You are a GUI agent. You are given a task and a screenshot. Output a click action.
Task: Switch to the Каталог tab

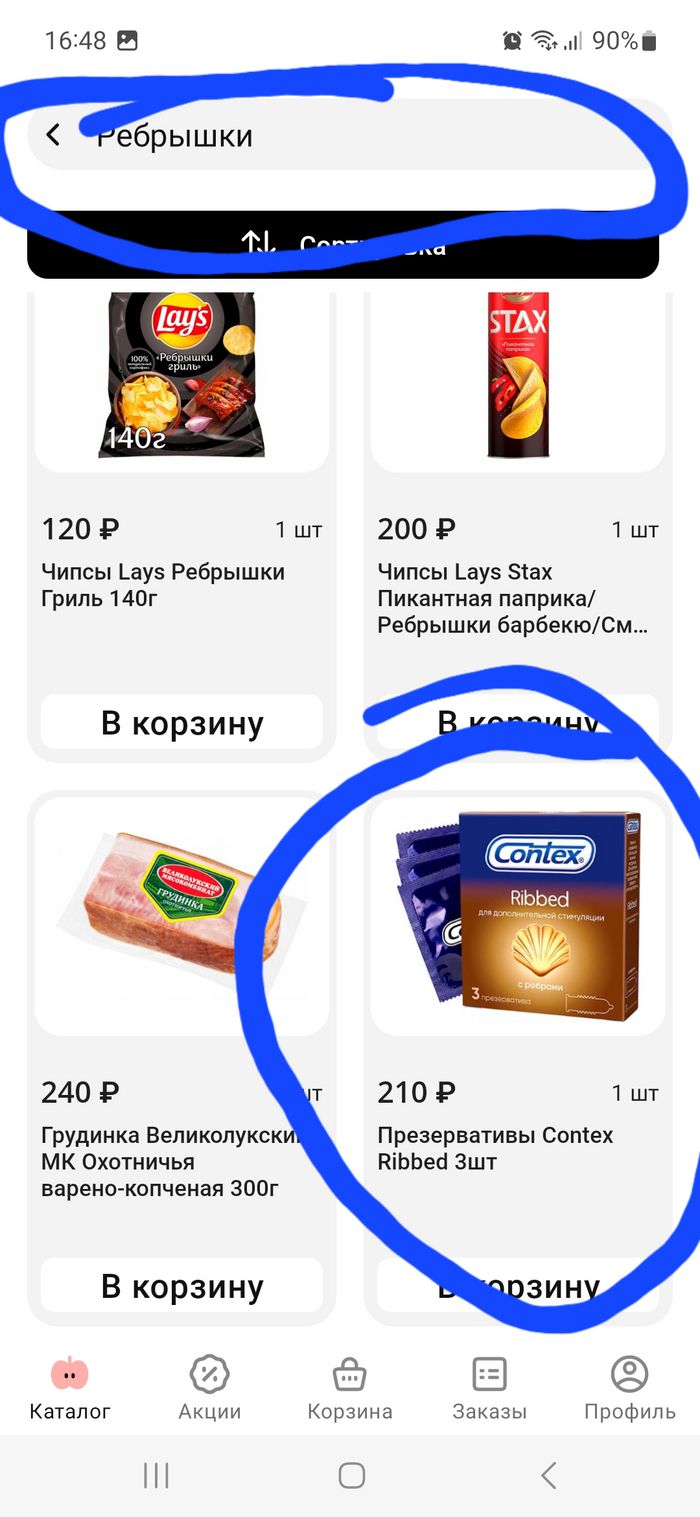[x=70, y=1388]
